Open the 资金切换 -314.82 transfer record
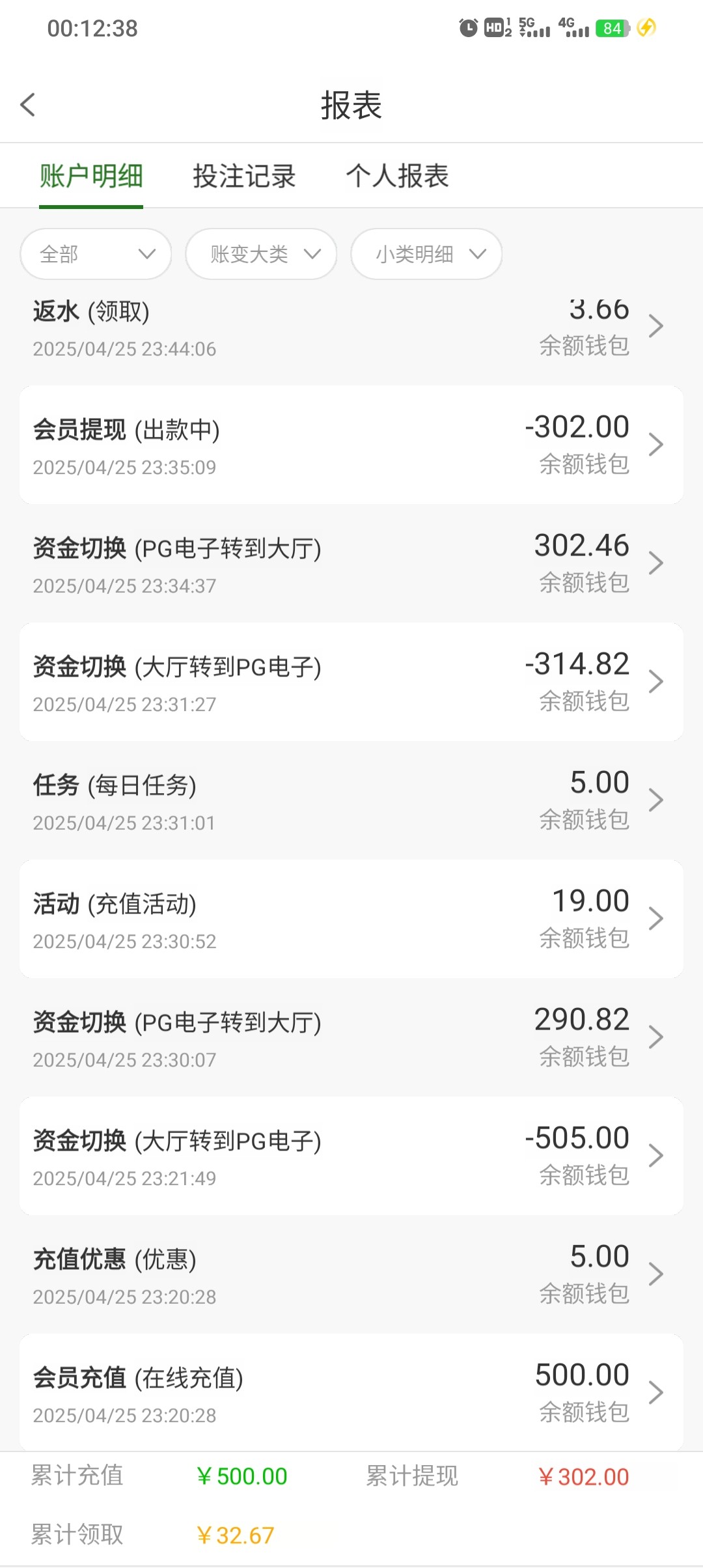Viewport: 703px width, 1568px height. 351,682
